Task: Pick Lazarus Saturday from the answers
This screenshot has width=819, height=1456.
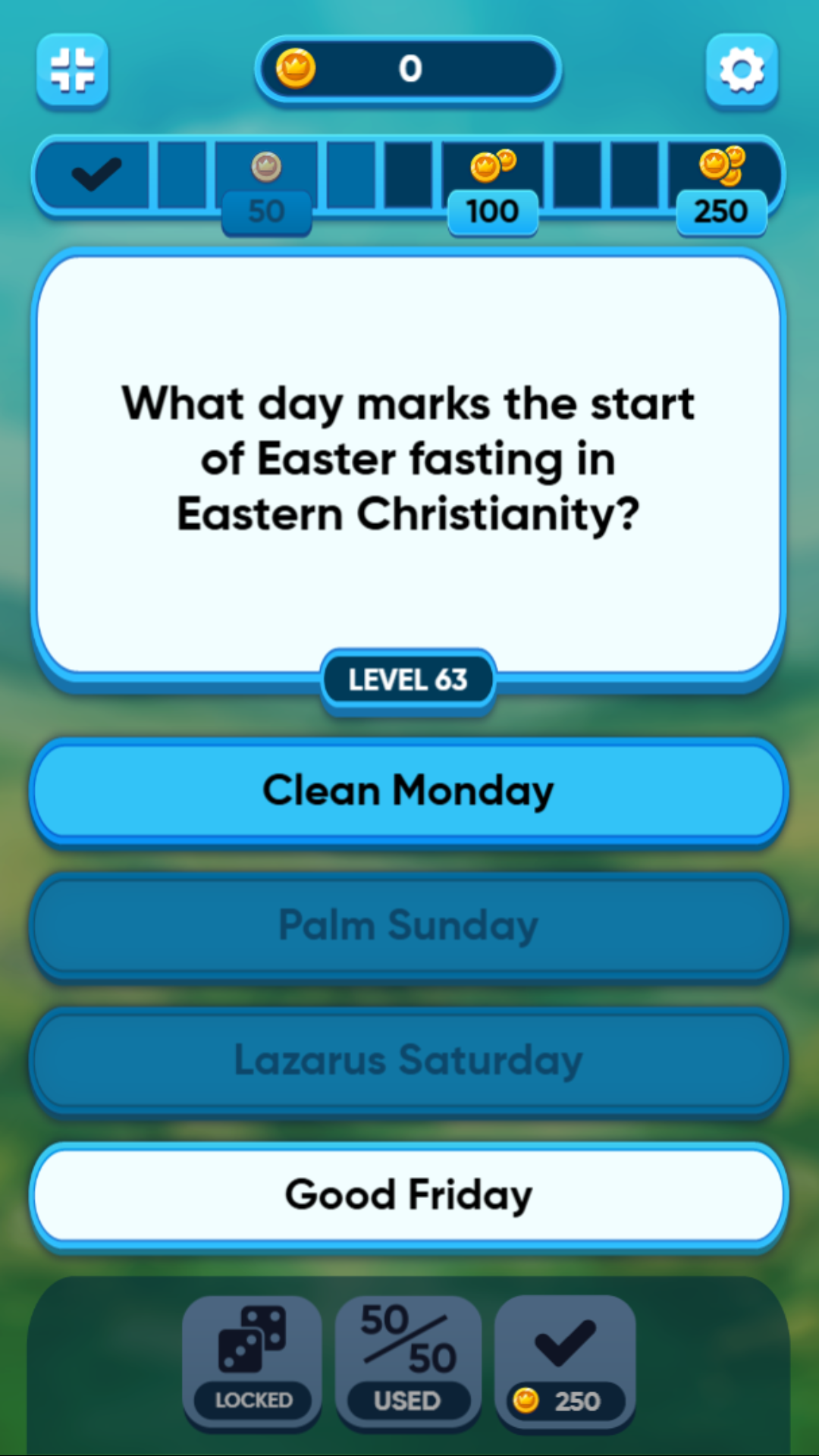Action: [x=408, y=1059]
